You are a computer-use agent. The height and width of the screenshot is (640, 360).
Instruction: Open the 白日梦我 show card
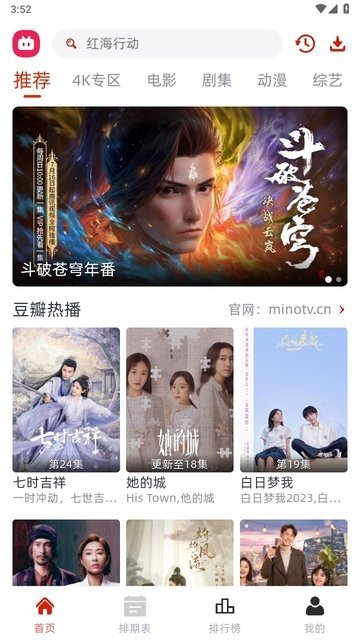(x=294, y=416)
